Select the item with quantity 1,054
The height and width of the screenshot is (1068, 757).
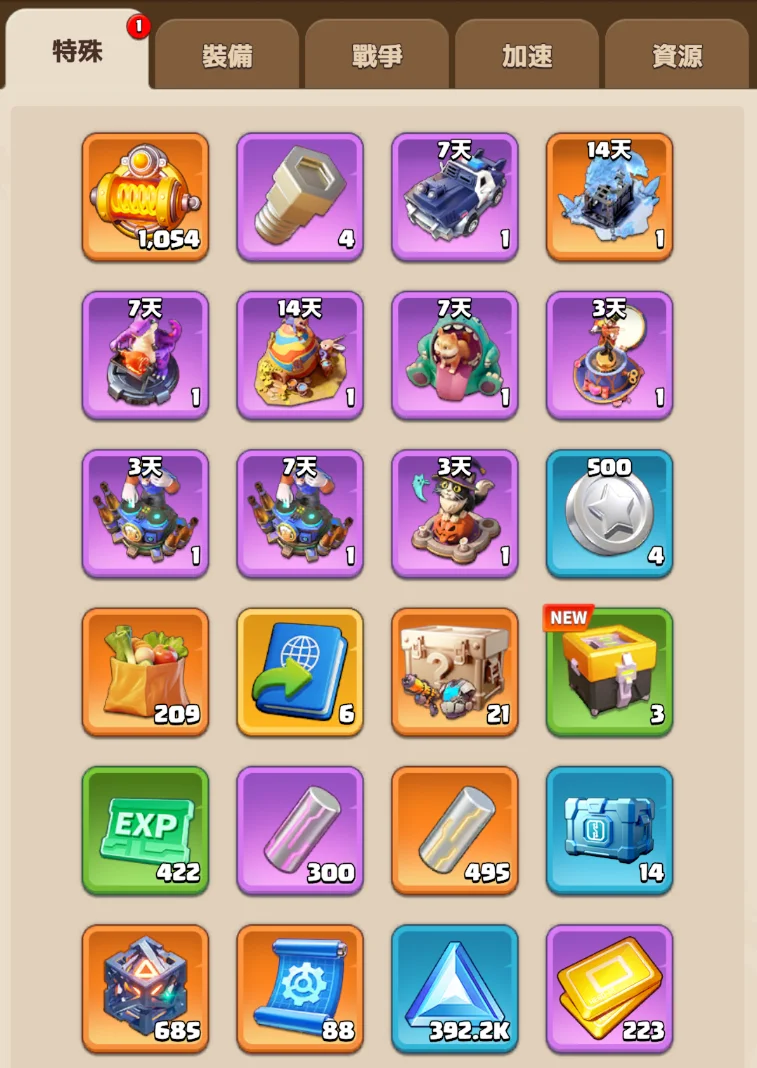pos(146,197)
